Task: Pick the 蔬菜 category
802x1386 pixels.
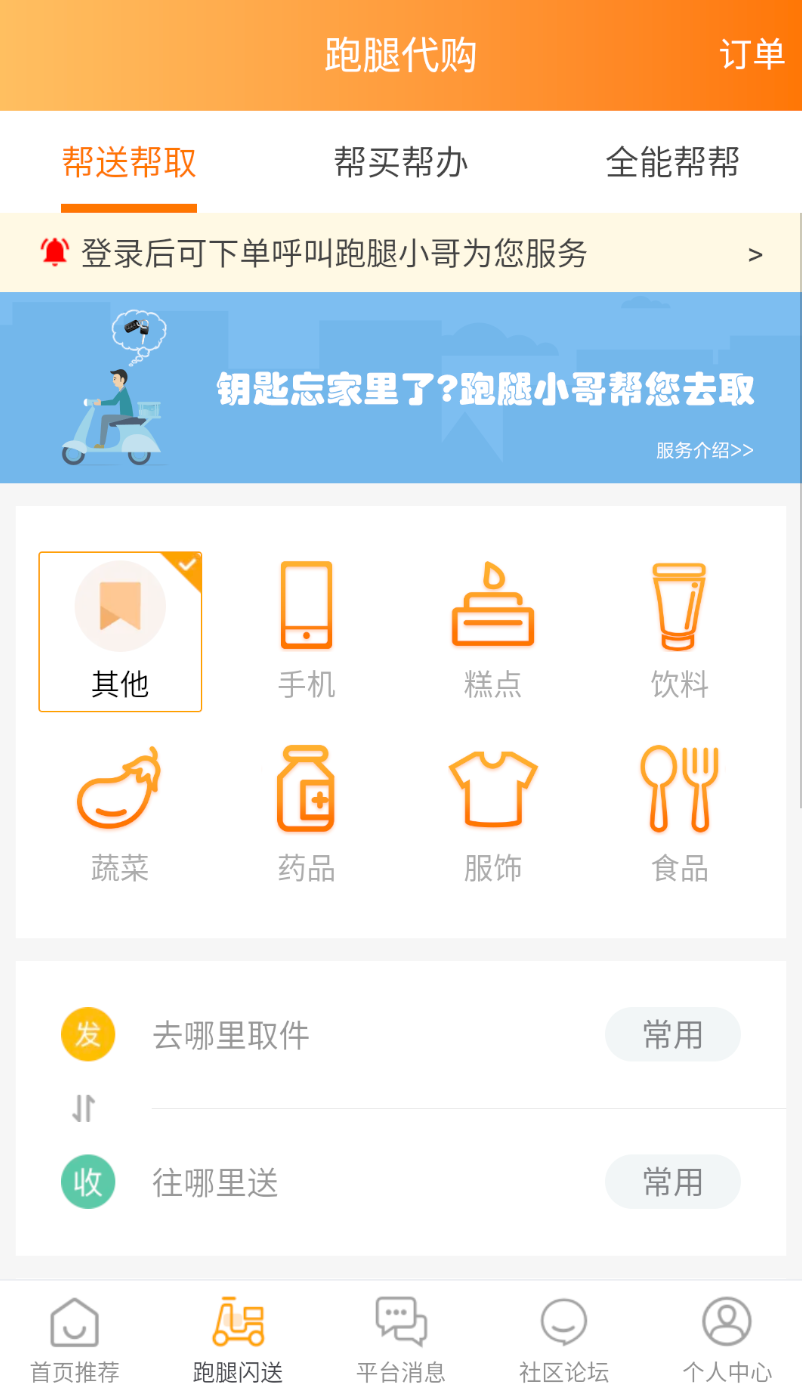Action: coord(120,815)
